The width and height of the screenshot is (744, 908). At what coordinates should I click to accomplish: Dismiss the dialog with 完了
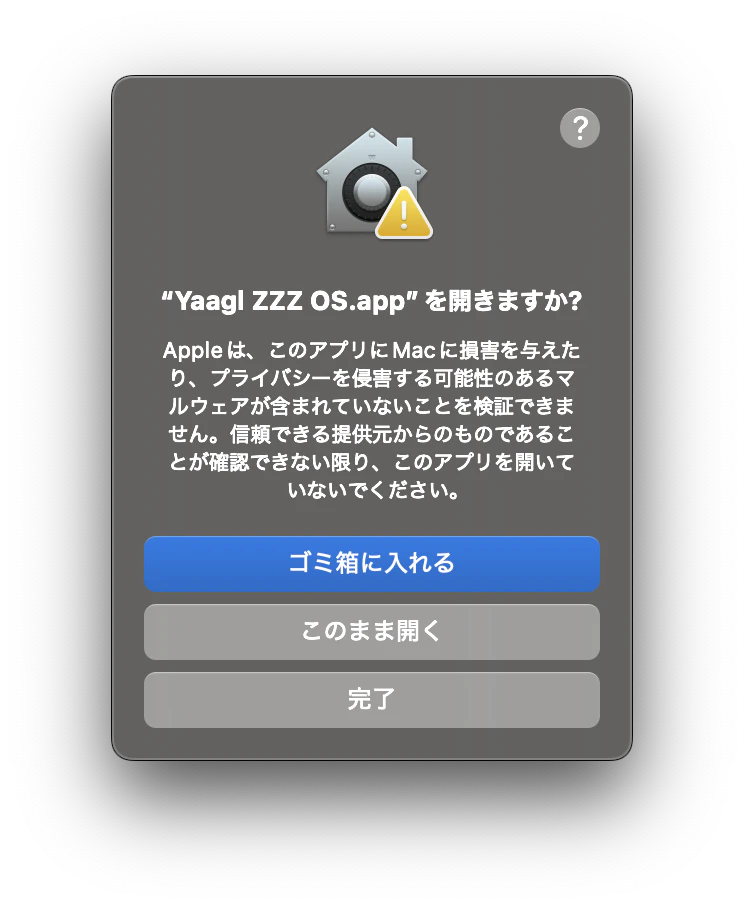click(x=371, y=699)
